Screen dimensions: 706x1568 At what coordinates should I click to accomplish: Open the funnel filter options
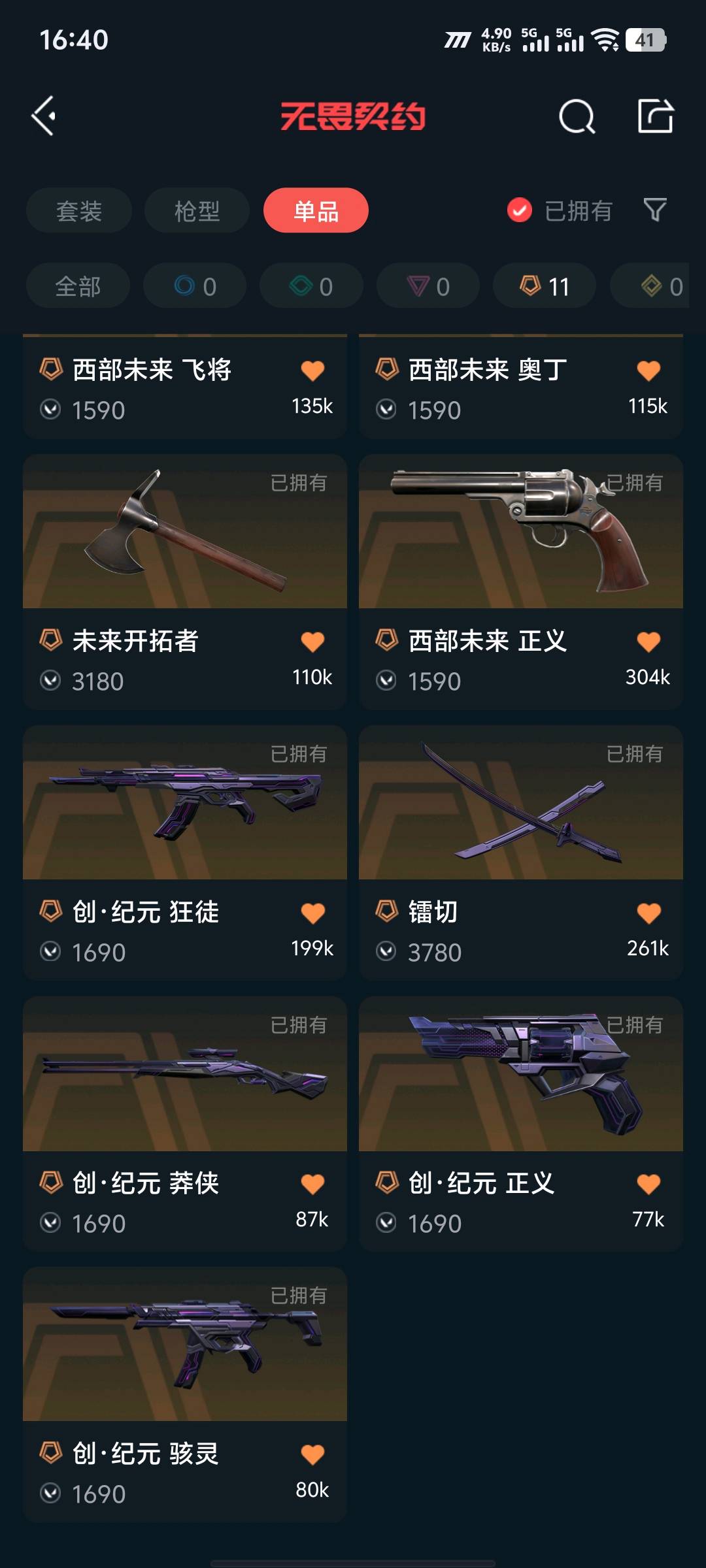tap(655, 210)
